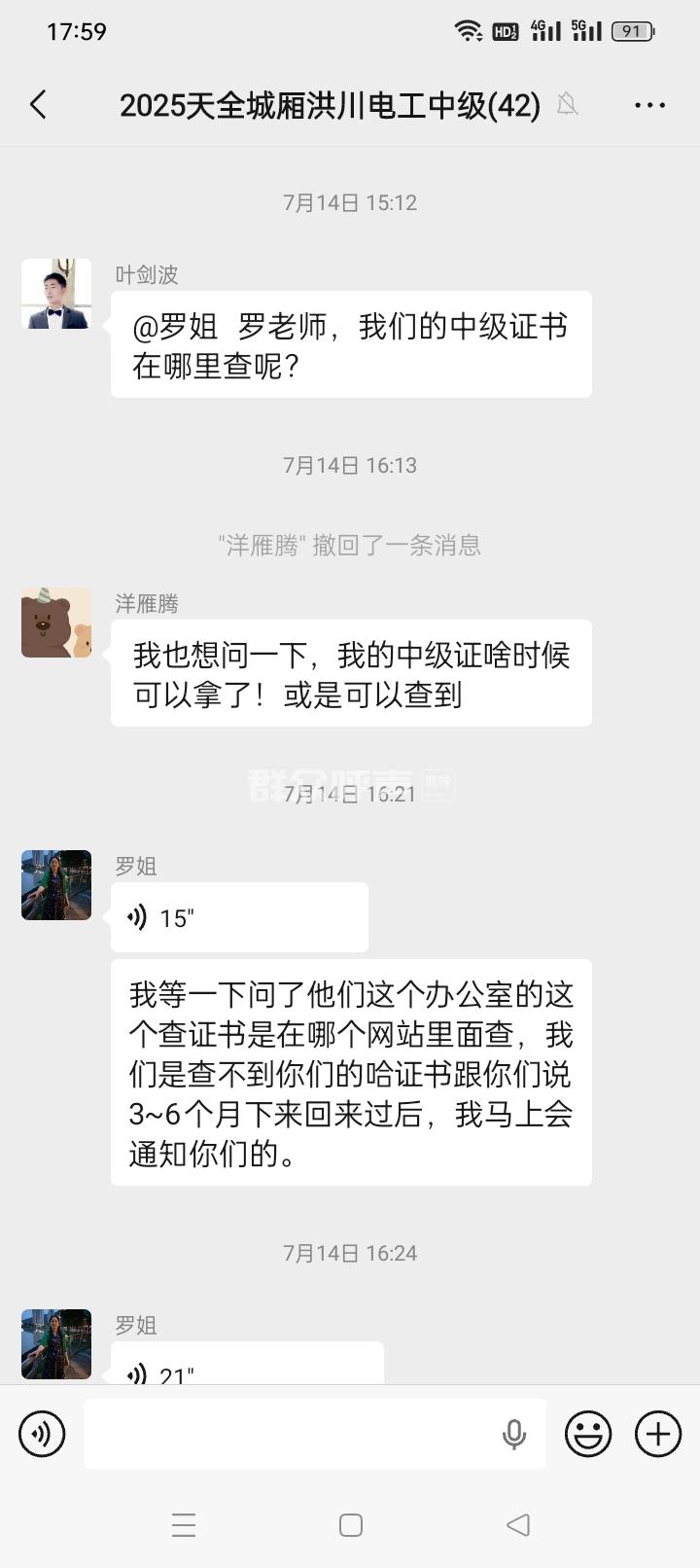Go back to the chat list

tap(39, 105)
